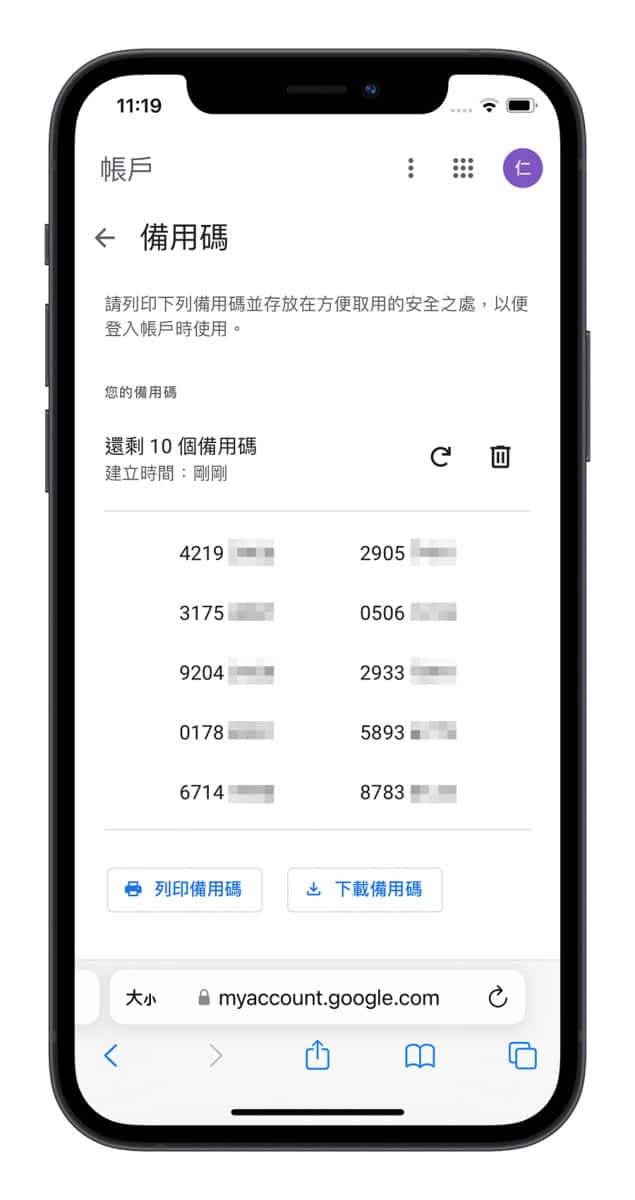Viewport: 635px width, 1200px height.
Task: Open Safari bookmarks
Action: coord(420,1055)
